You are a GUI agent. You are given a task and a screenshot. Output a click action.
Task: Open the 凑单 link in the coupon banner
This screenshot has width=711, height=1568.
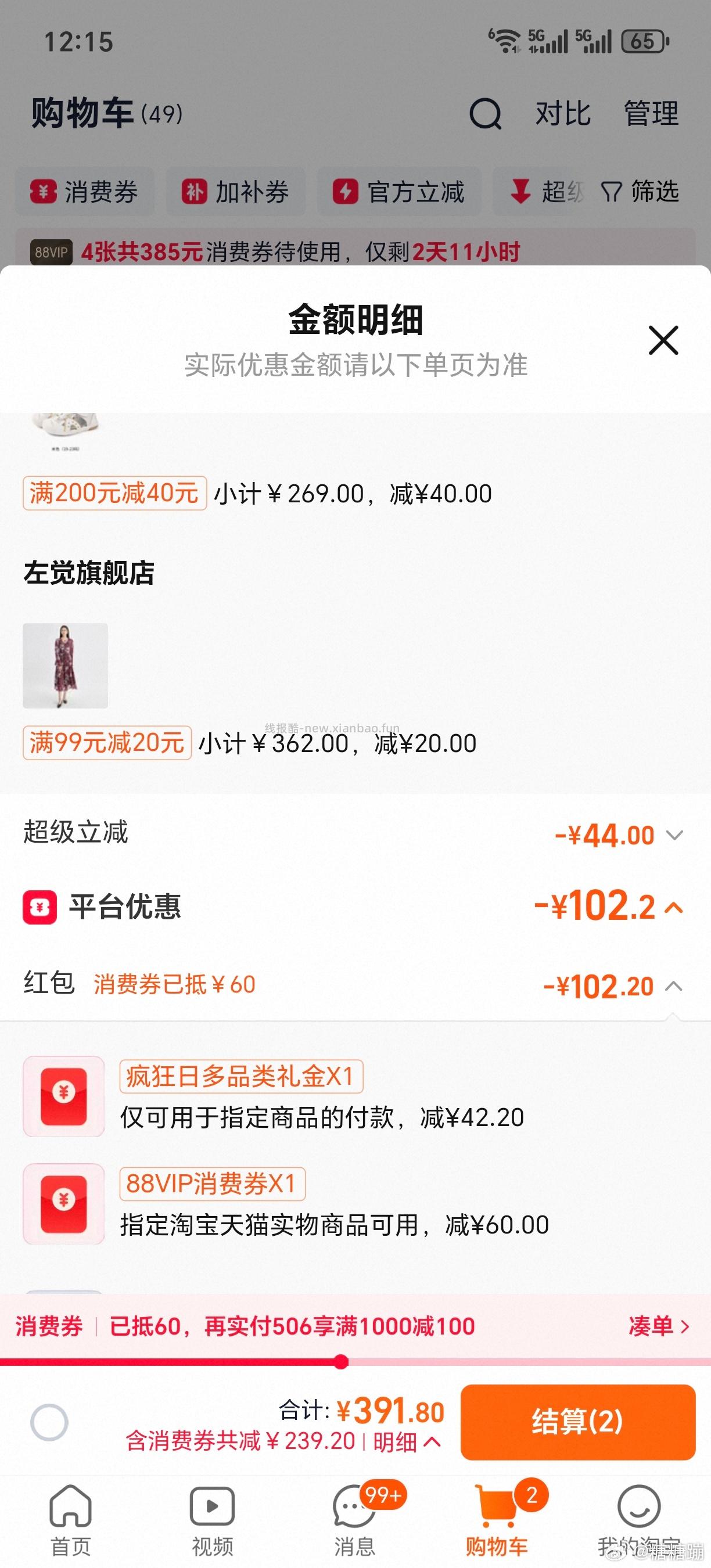click(658, 1326)
